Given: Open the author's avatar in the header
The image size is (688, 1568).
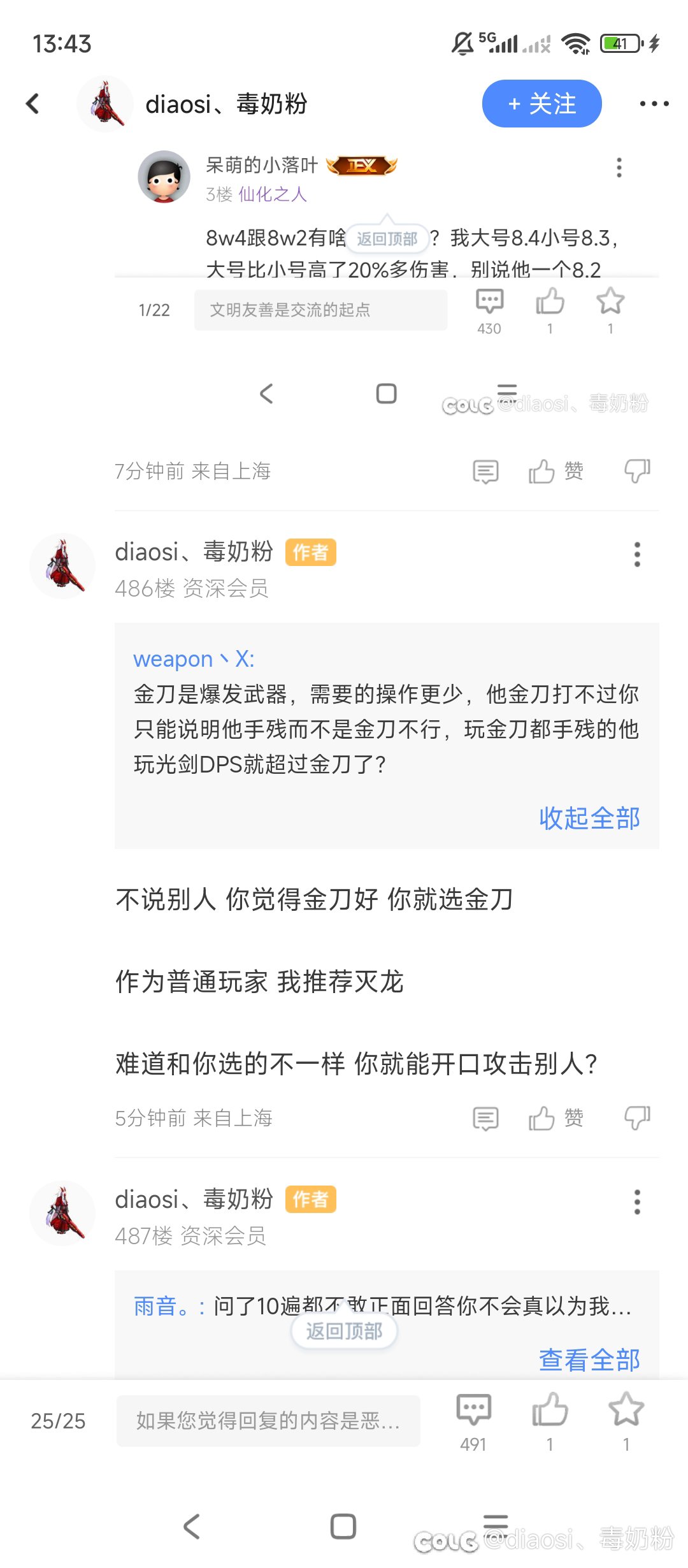Looking at the screenshot, I should tap(105, 103).
